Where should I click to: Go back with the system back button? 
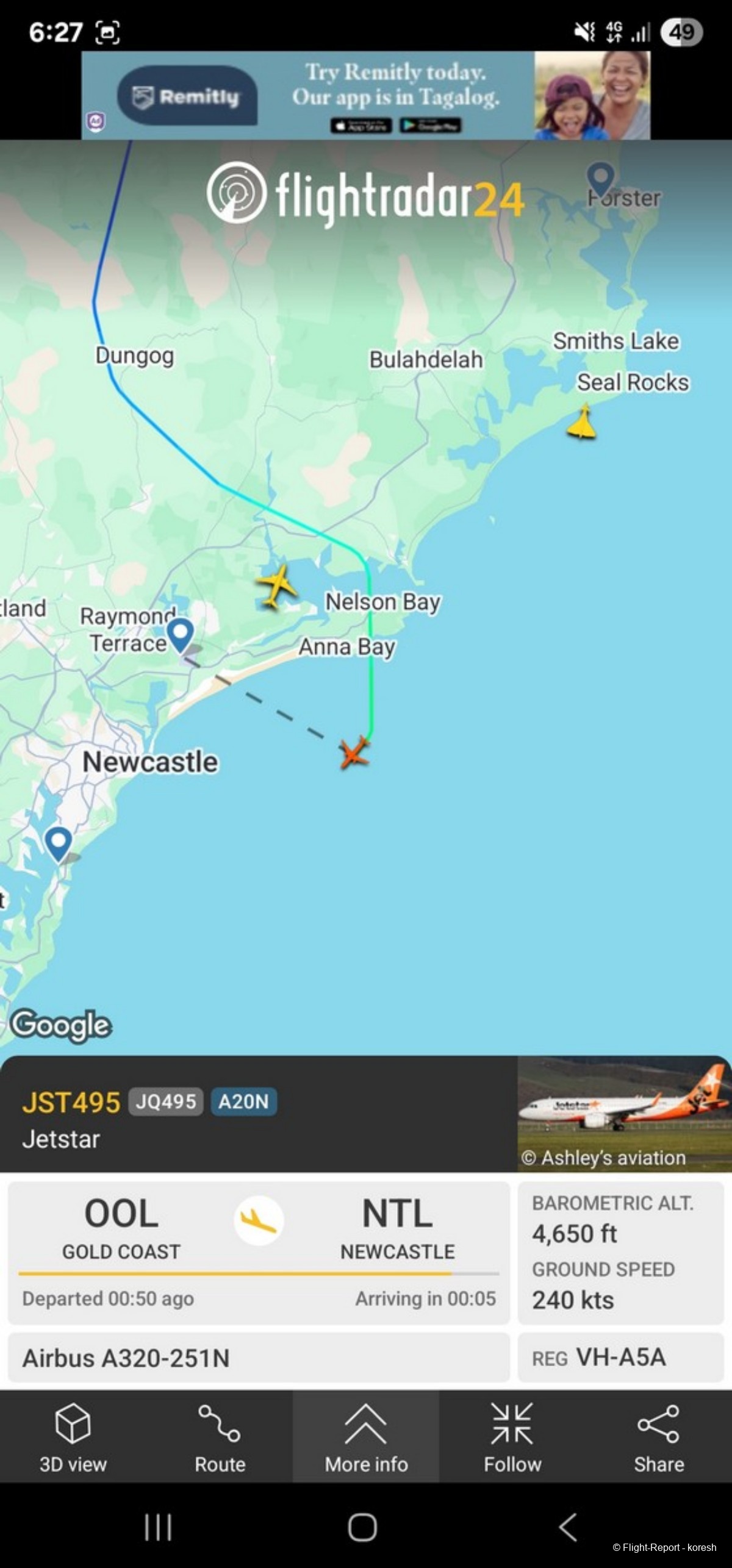tap(567, 1527)
